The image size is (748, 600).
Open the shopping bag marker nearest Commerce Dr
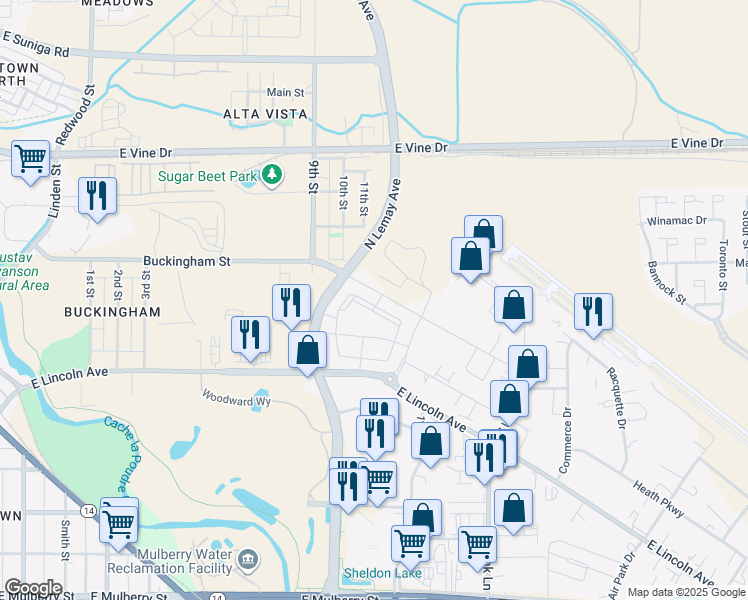coord(527,364)
